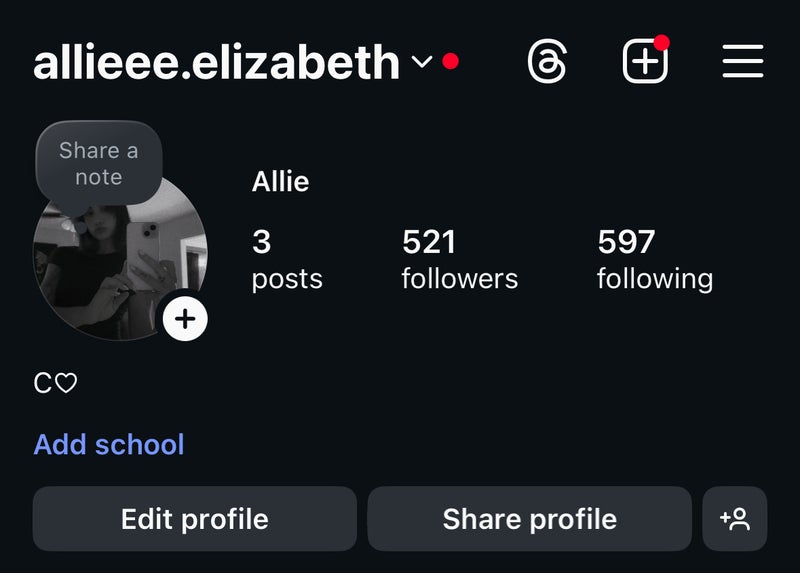This screenshot has height=573, width=800.
Task: Open the Threads icon
Action: pyautogui.click(x=547, y=63)
